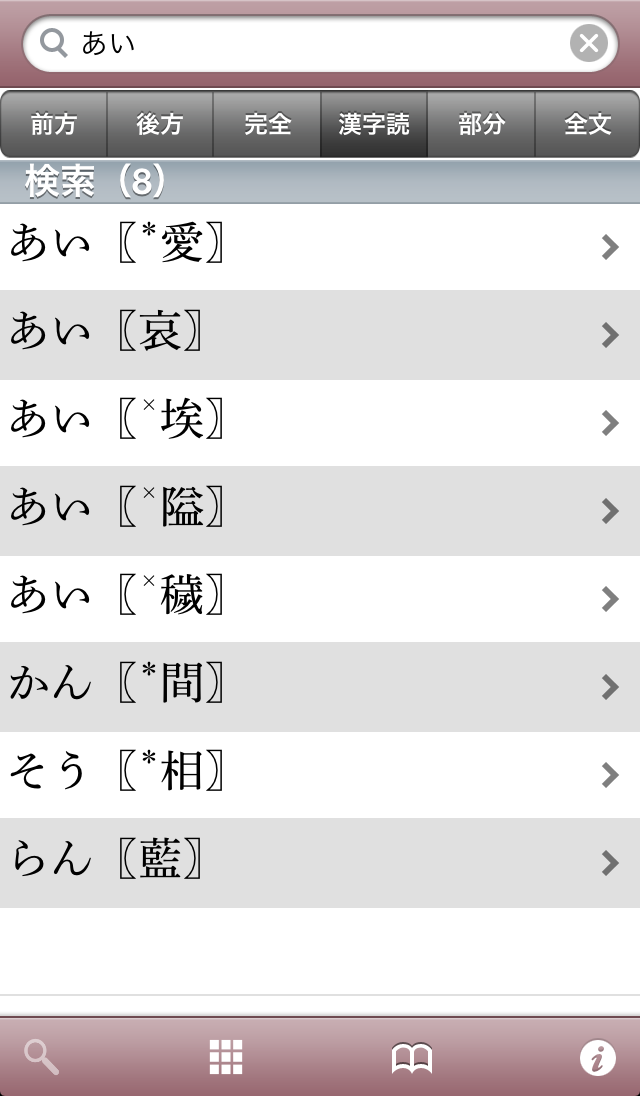Screen dimensions: 640x1096
Task: Open the entry あい〖哀〗
Action: coord(320,335)
